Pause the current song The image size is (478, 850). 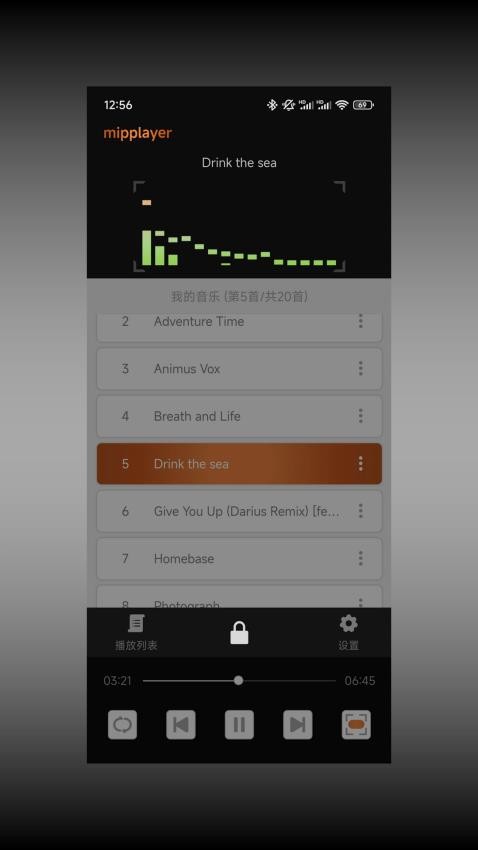tap(239, 725)
